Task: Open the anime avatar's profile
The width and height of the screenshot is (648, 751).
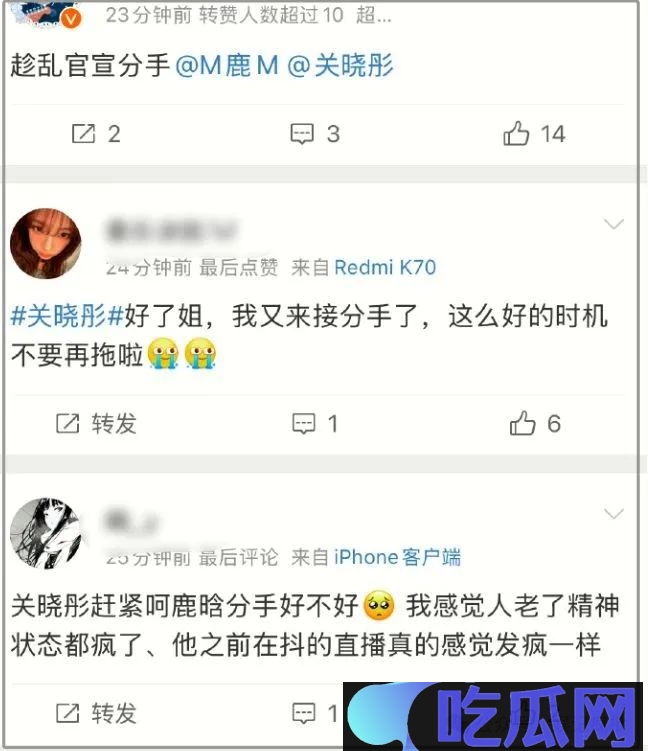Action: point(45,533)
